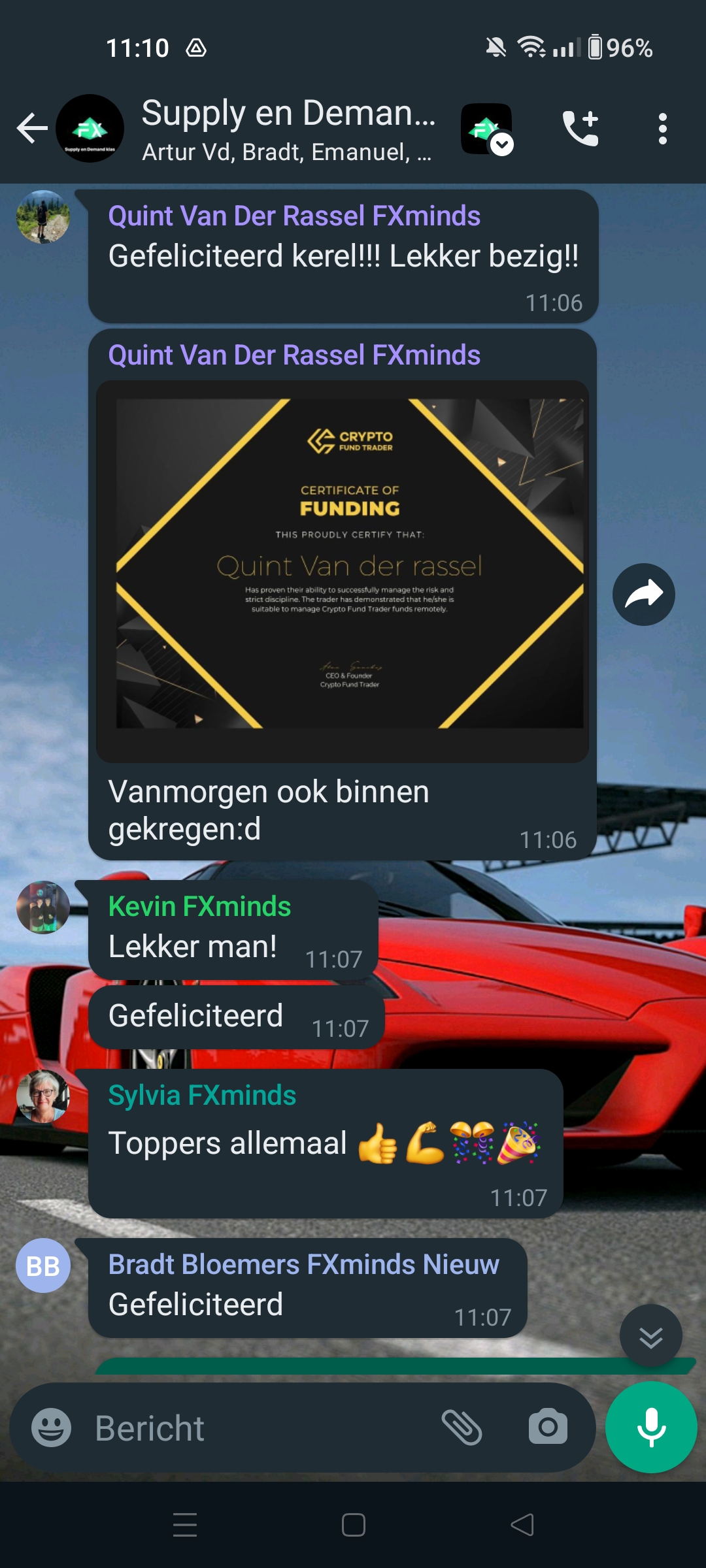
Task: Record a voice message
Action: (651, 1428)
